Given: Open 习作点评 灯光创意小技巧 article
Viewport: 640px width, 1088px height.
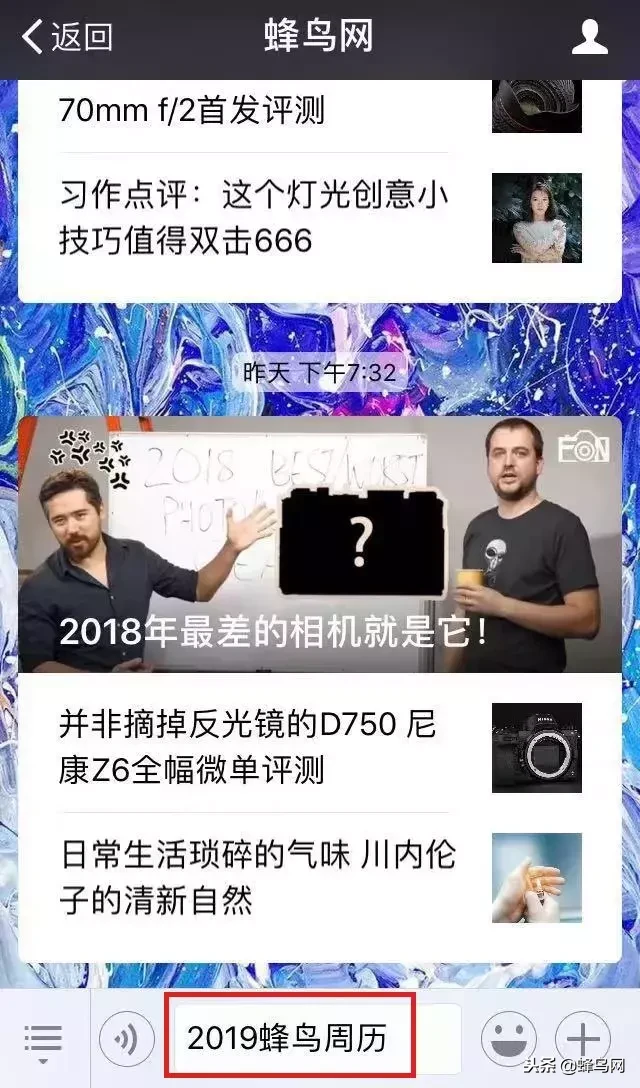Looking at the screenshot, I should 319,218.
